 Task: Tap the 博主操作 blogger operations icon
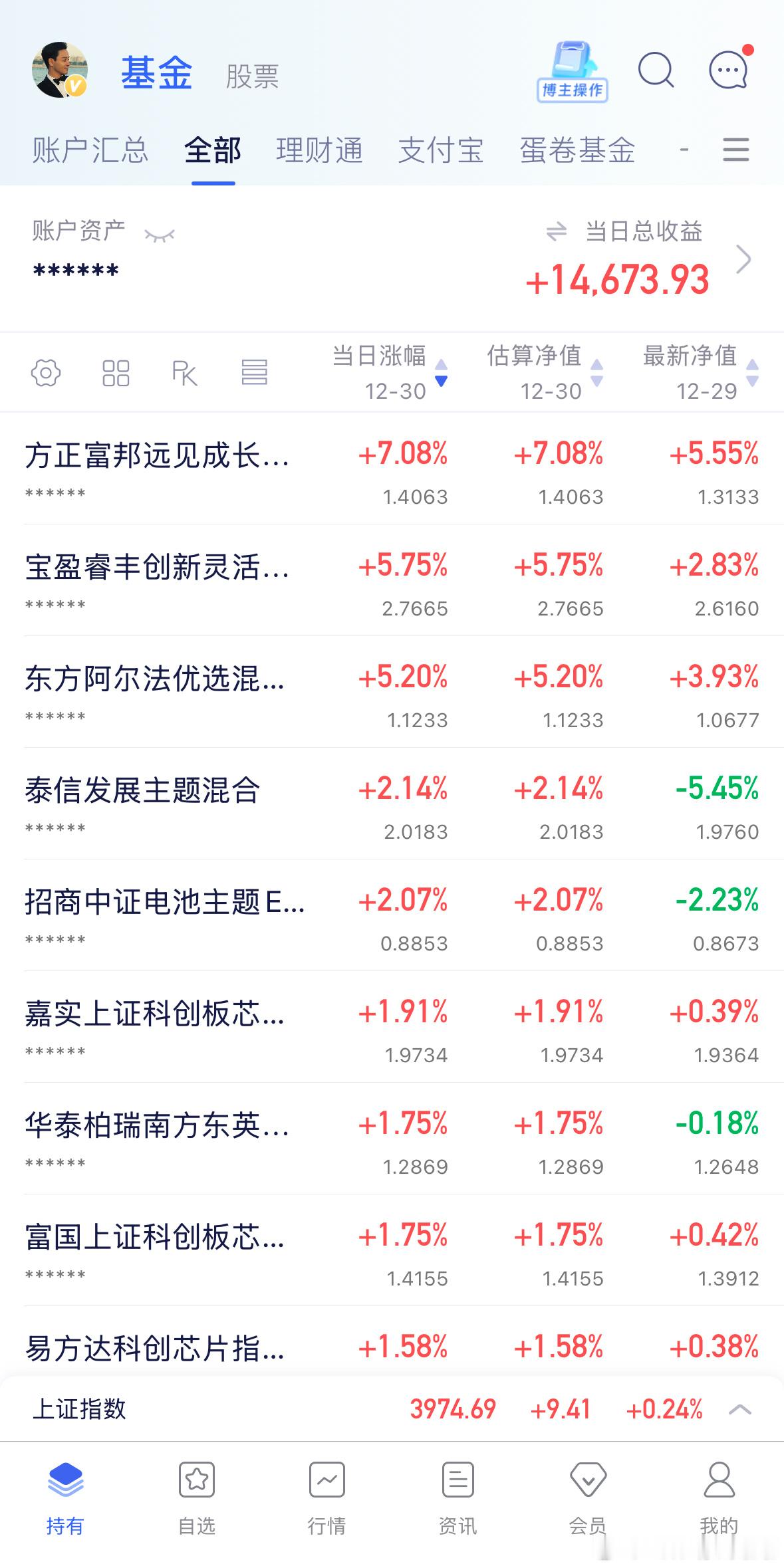click(572, 69)
